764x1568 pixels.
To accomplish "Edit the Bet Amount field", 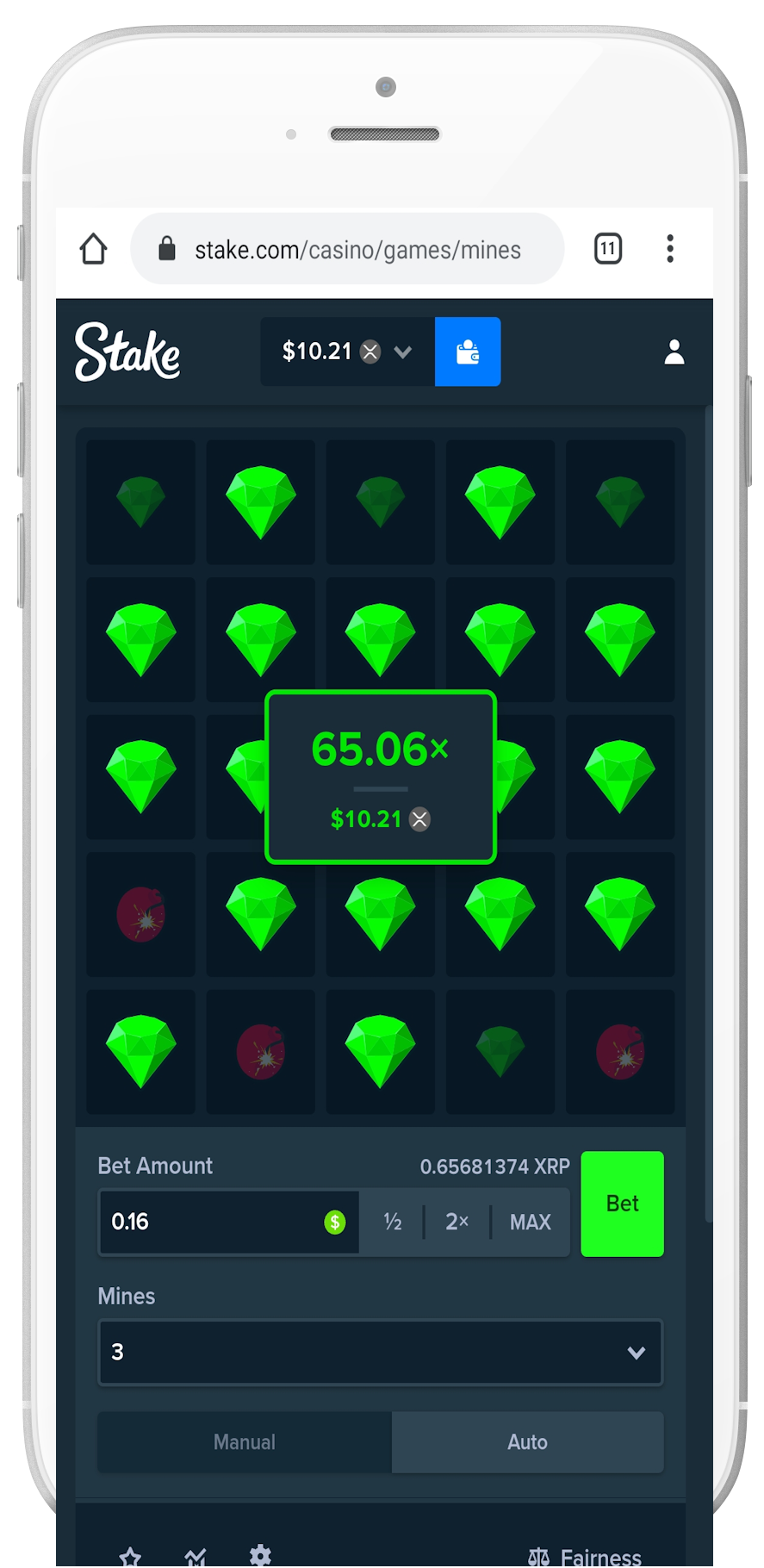I will point(211,1222).
